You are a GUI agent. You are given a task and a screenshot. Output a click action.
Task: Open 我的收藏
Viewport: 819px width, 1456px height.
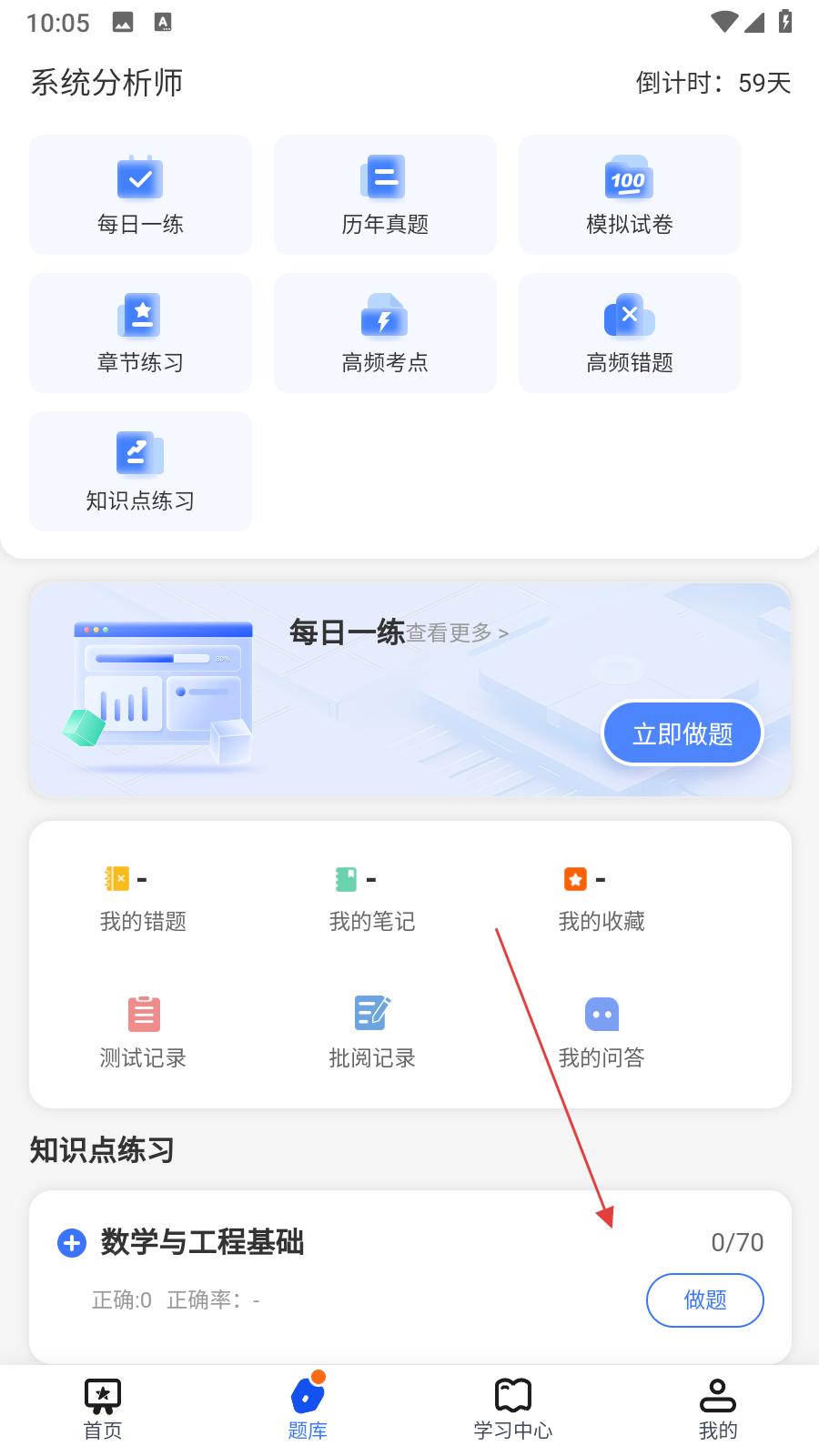pyautogui.click(x=602, y=899)
